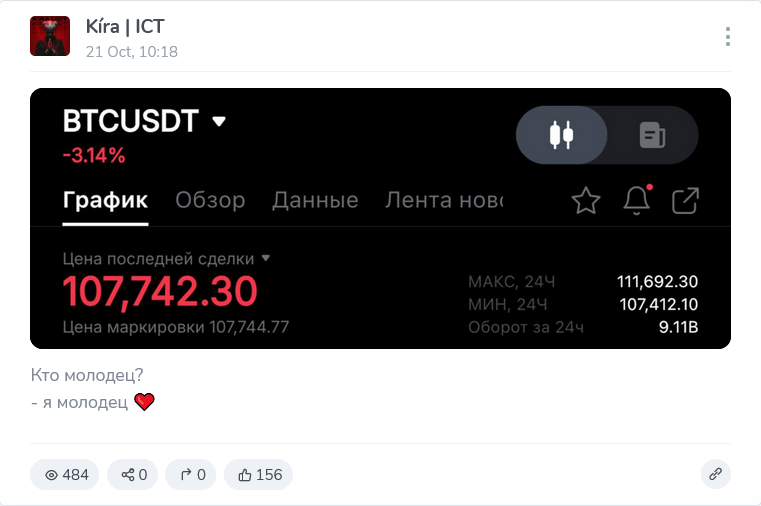Open the BTCUSDT screenshot image

click(380, 218)
